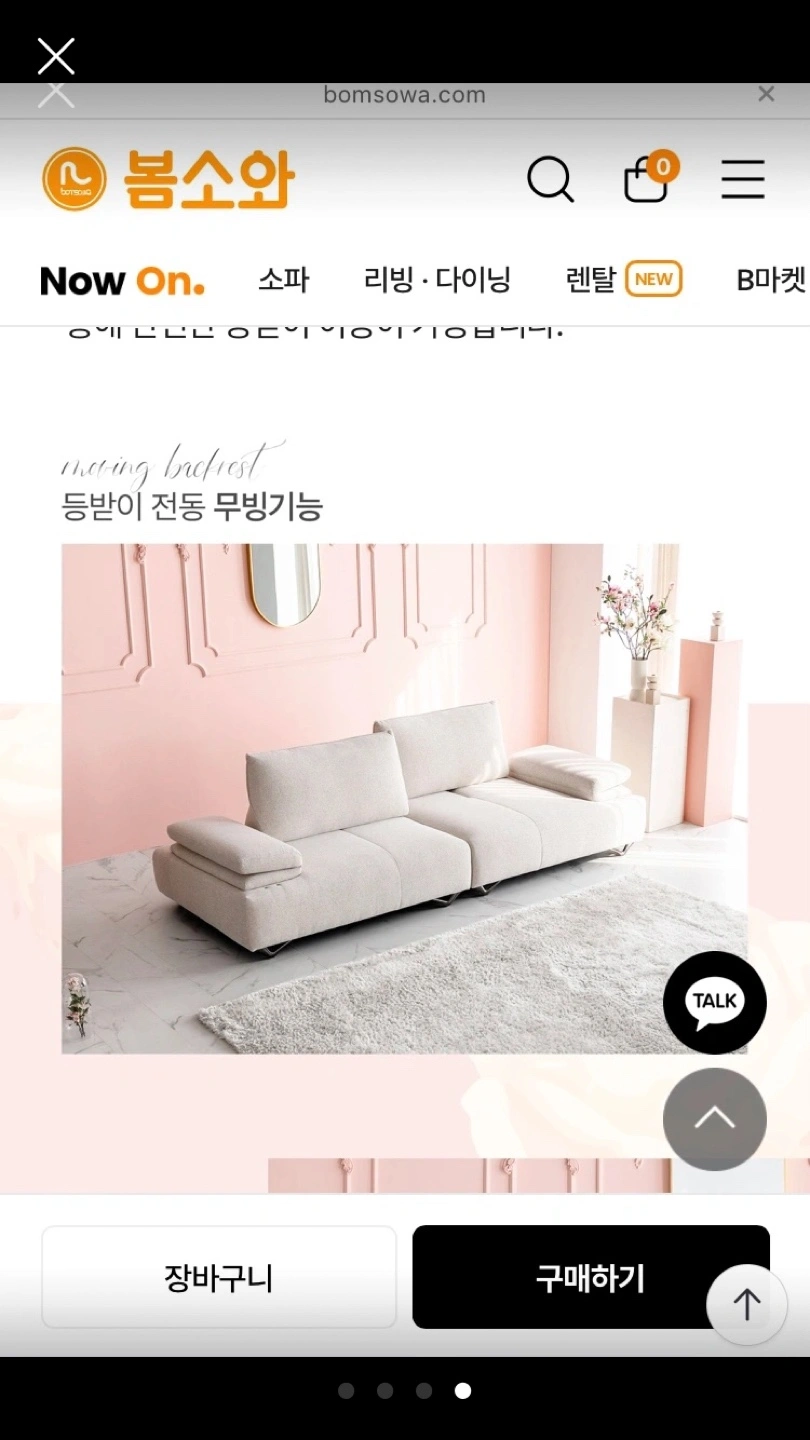The height and width of the screenshot is (1440, 810).
Task: Add the sofa to 장바구니
Action: (219, 1277)
